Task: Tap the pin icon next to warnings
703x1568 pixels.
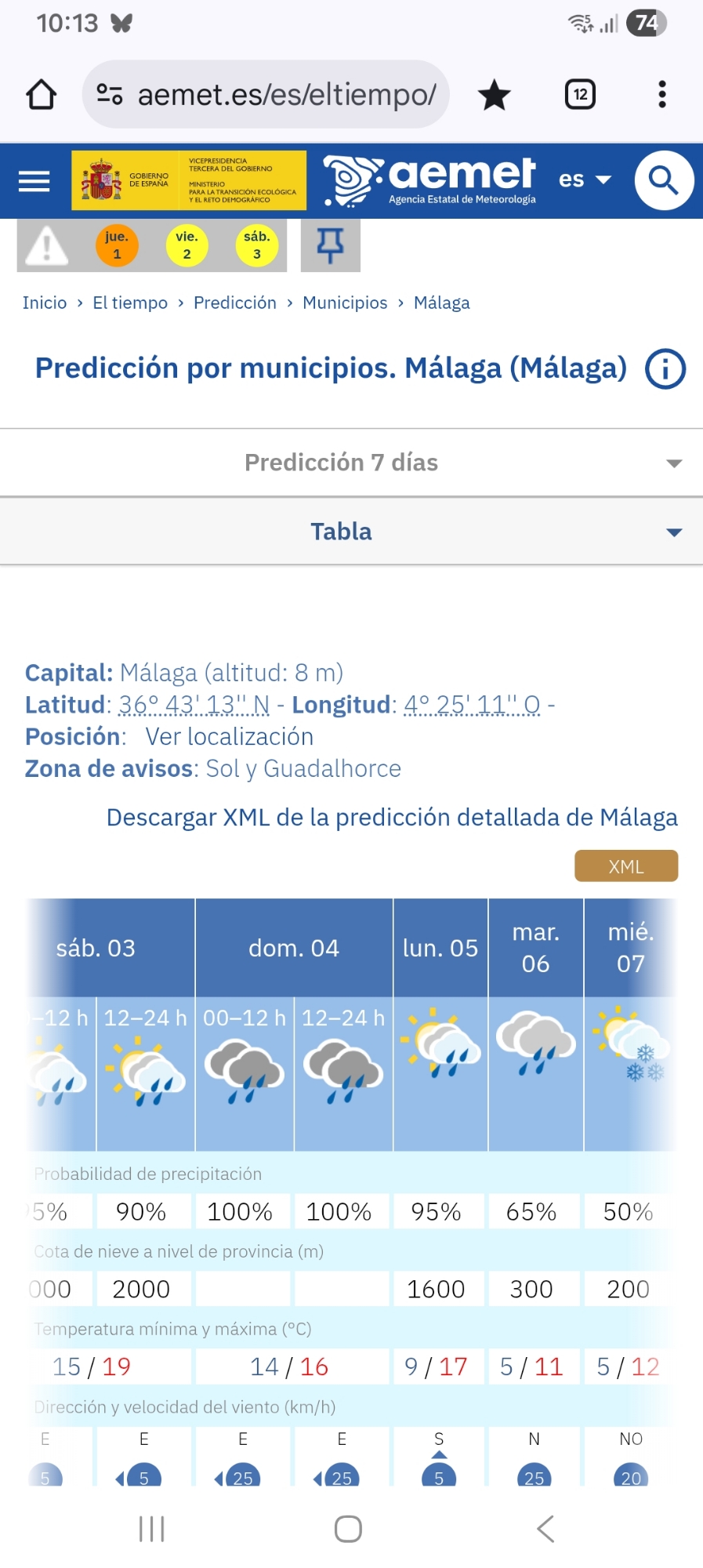Action: (x=330, y=245)
